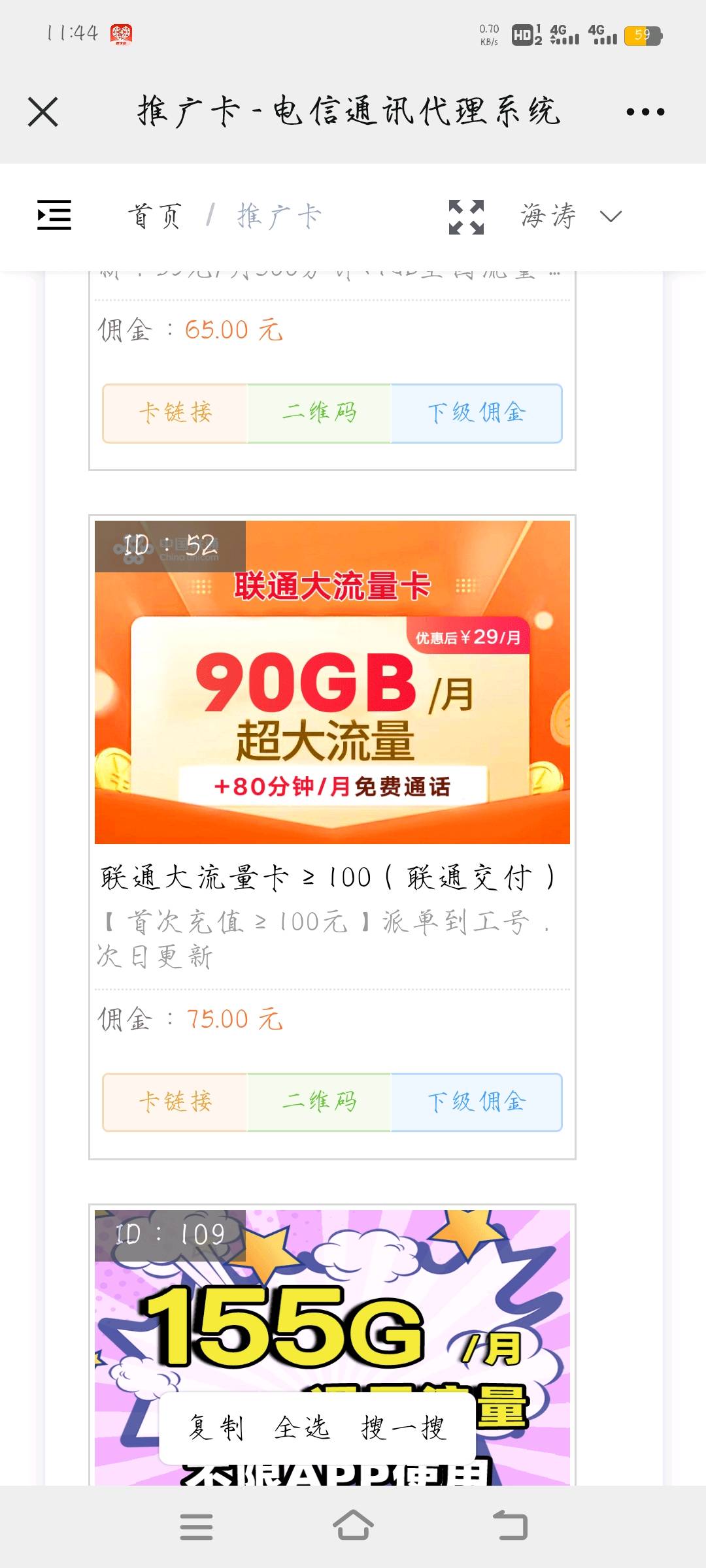This screenshot has height=1568, width=706.
Task: Choose 复制 in the text popup
Action: [216, 1428]
